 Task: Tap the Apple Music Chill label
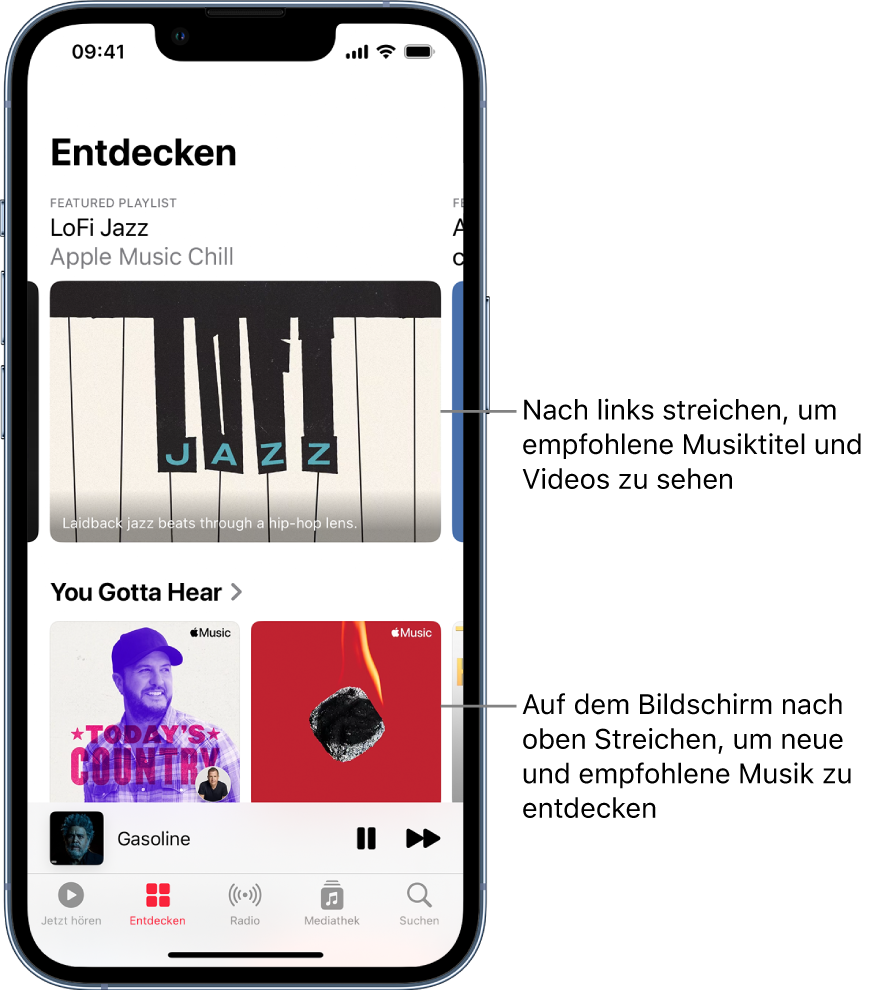(x=141, y=257)
